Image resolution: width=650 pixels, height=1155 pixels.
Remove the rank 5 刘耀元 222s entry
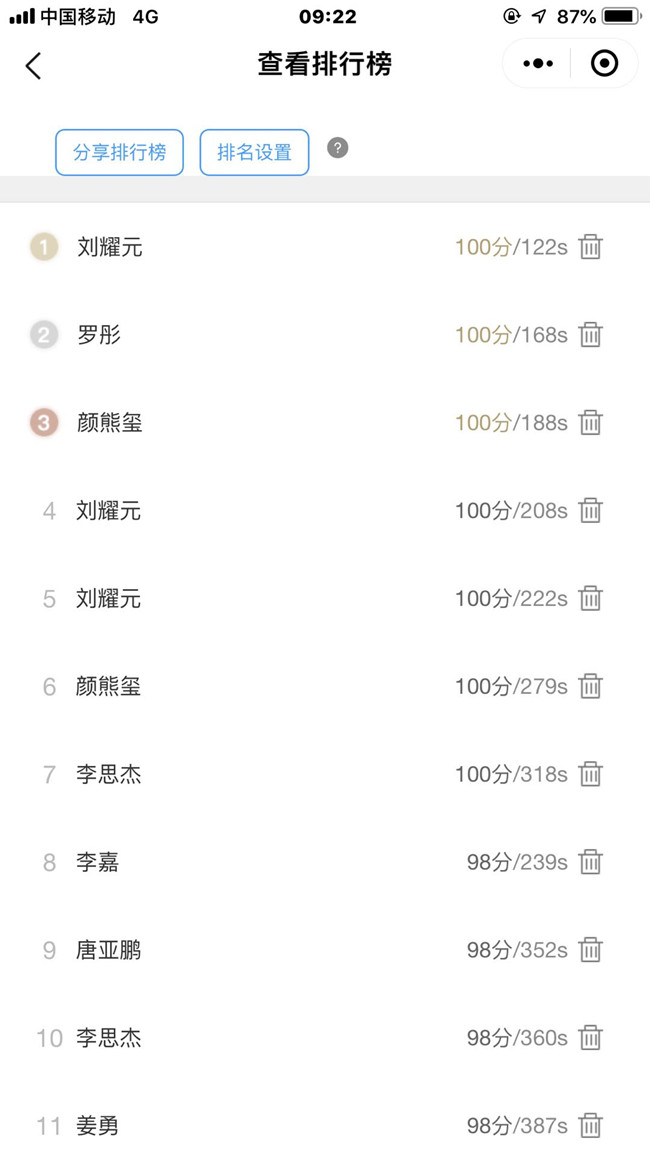pyautogui.click(x=590, y=598)
